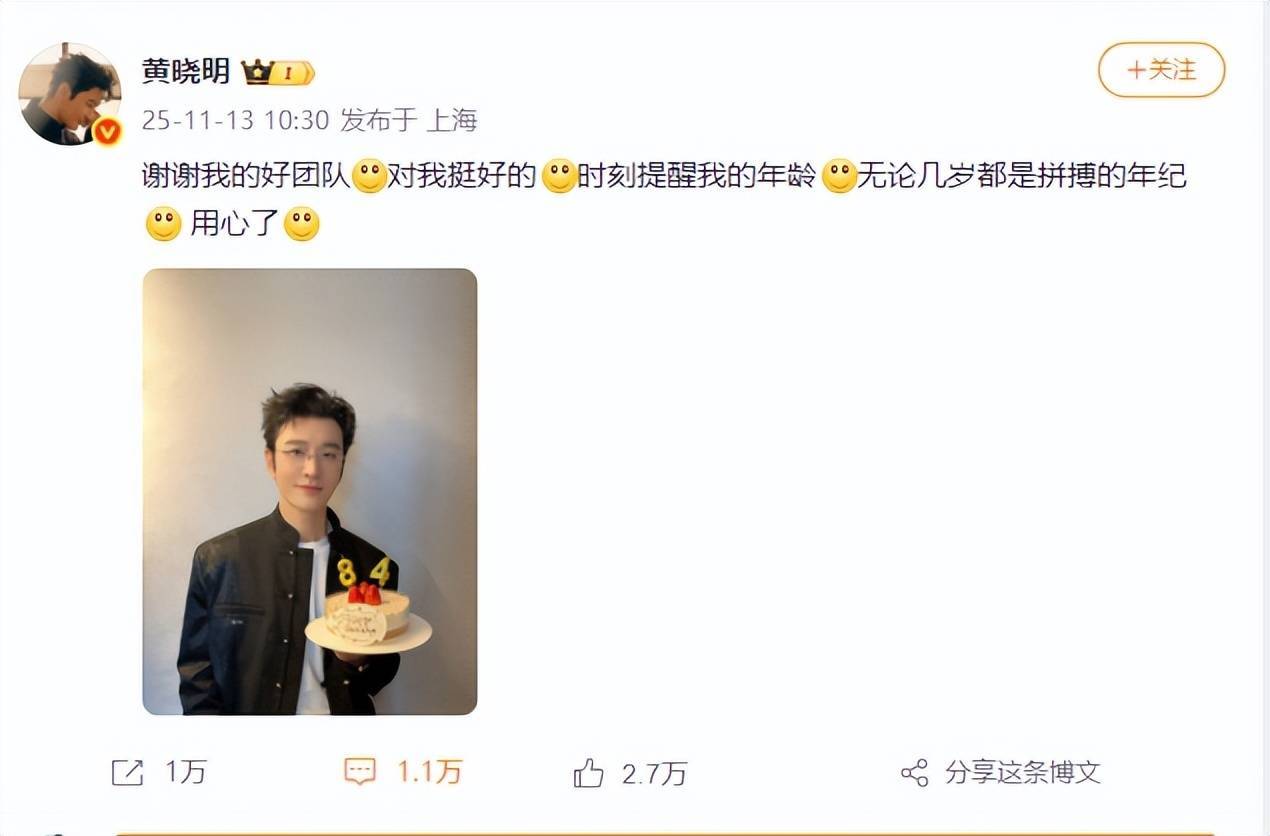
Task: Follow 黄晓明 with the +关注 button
Action: click(x=1161, y=70)
